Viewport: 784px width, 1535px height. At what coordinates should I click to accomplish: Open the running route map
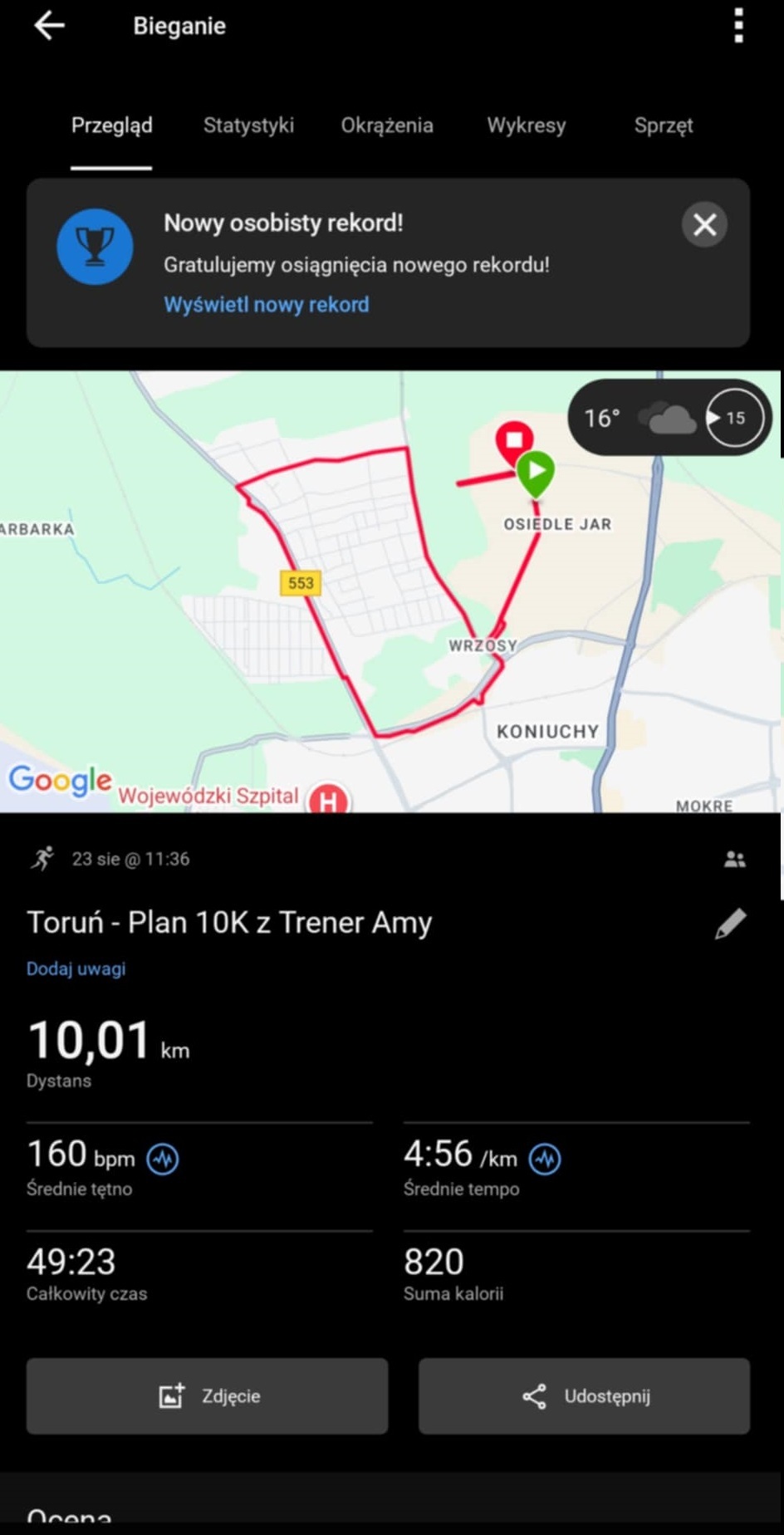pos(332,598)
